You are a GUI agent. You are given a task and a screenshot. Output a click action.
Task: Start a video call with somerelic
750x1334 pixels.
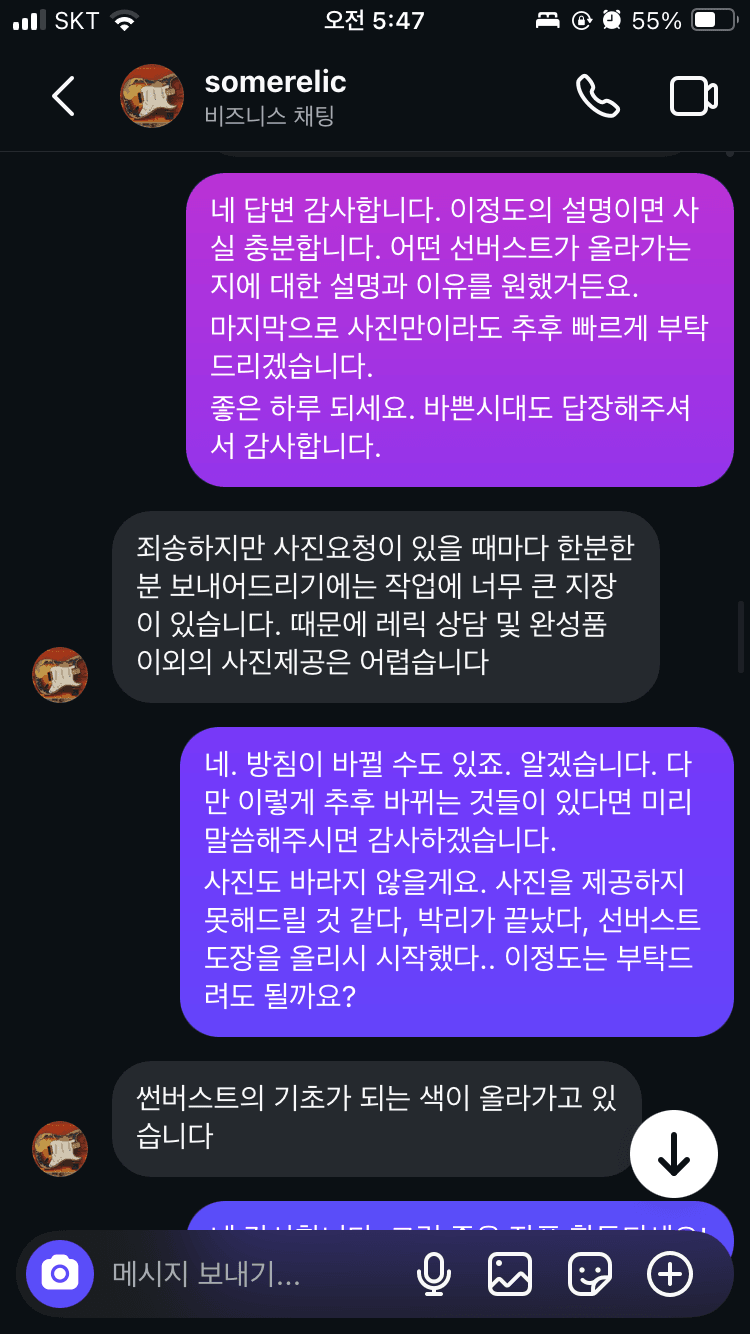(693, 96)
